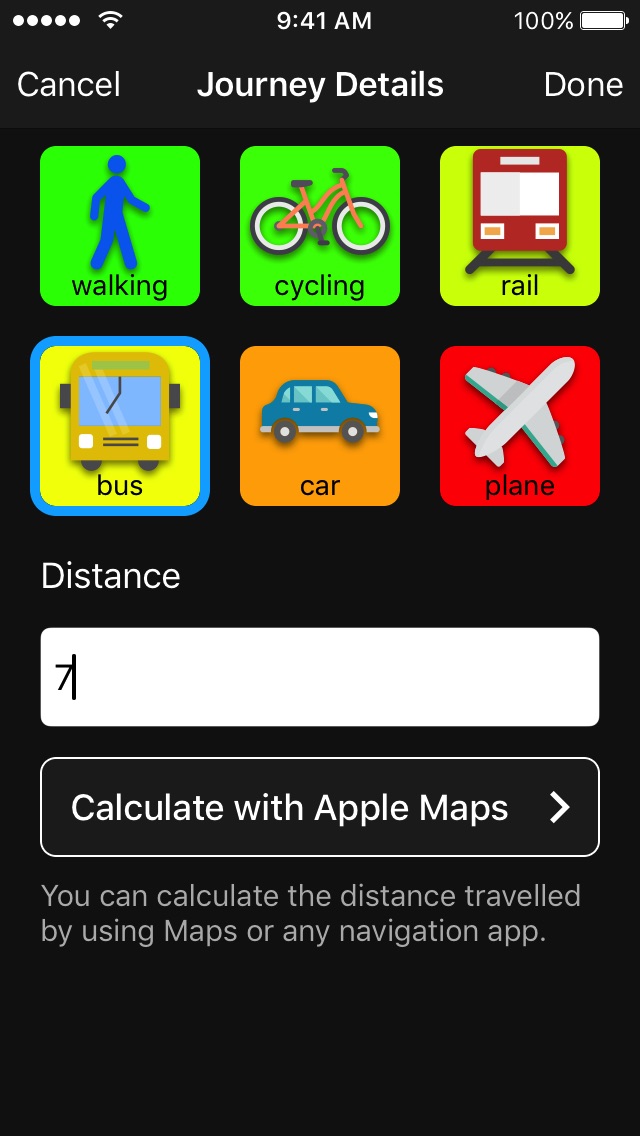640x1136 pixels.
Task: Tap Done to save the journey
Action: click(583, 85)
